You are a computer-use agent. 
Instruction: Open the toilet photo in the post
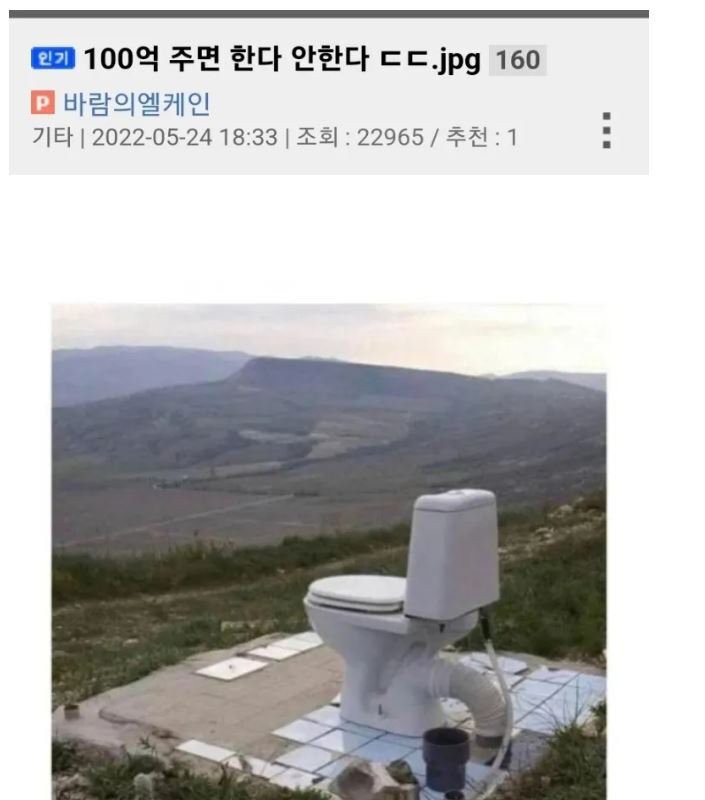click(329, 550)
